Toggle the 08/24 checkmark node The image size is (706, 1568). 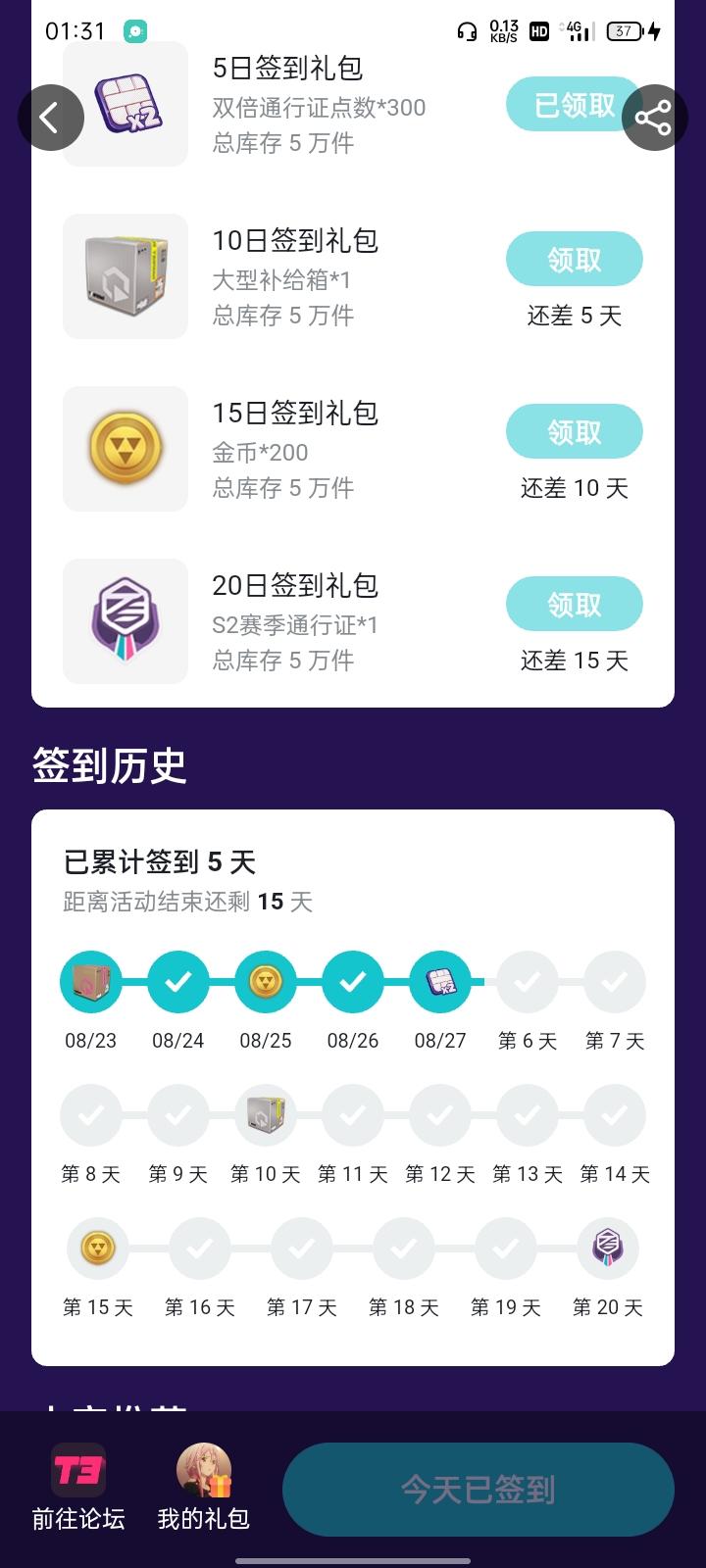pyautogui.click(x=177, y=981)
